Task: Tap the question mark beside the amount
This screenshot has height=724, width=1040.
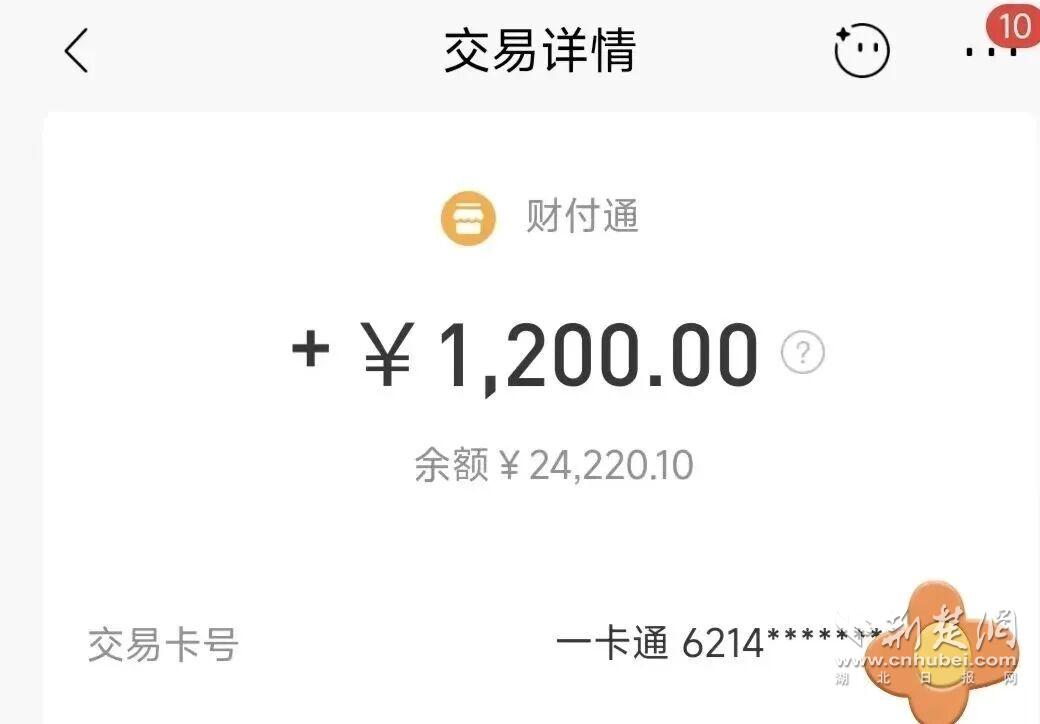Action: coord(803,353)
